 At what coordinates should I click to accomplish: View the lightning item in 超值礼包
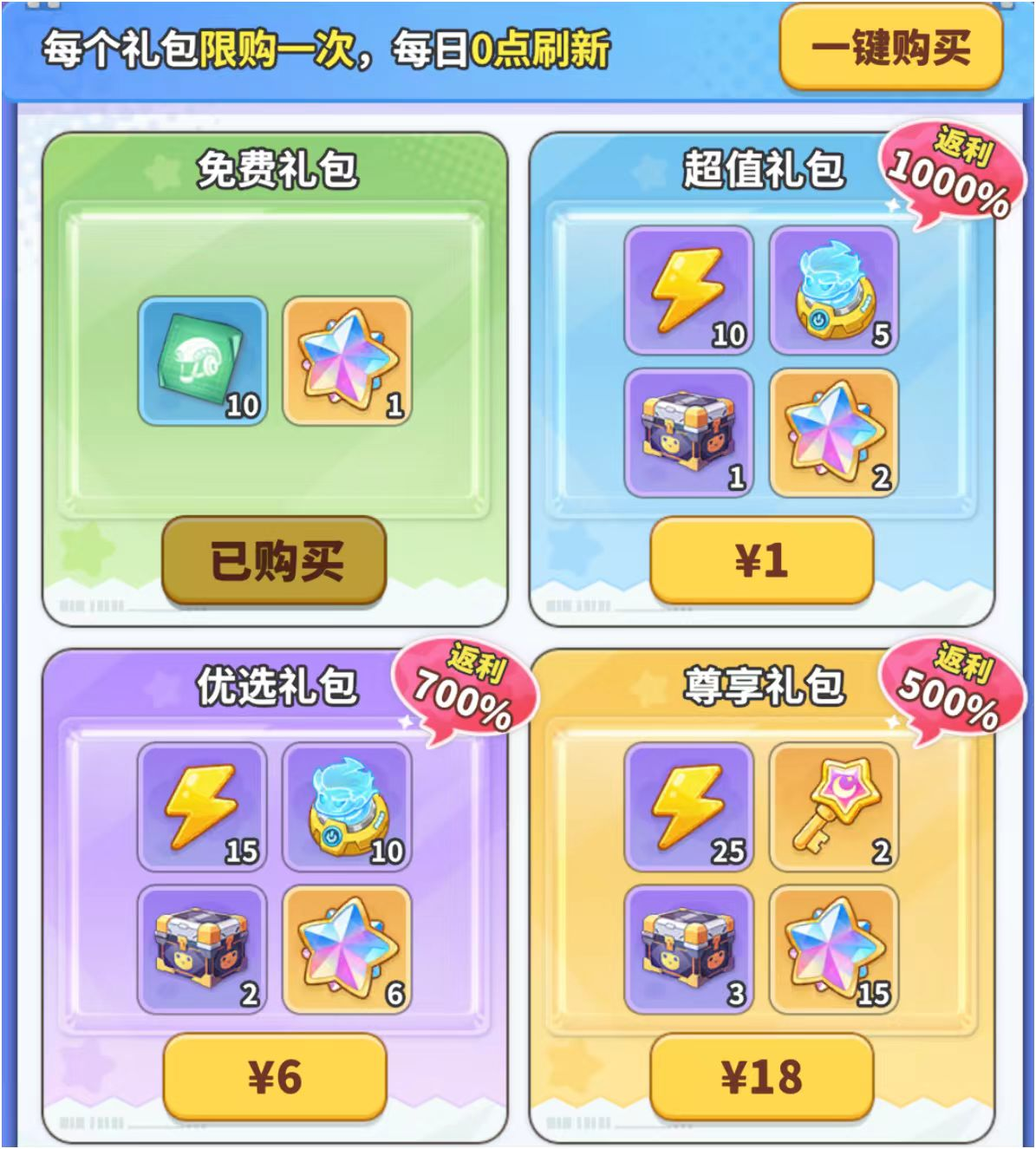click(689, 291)
